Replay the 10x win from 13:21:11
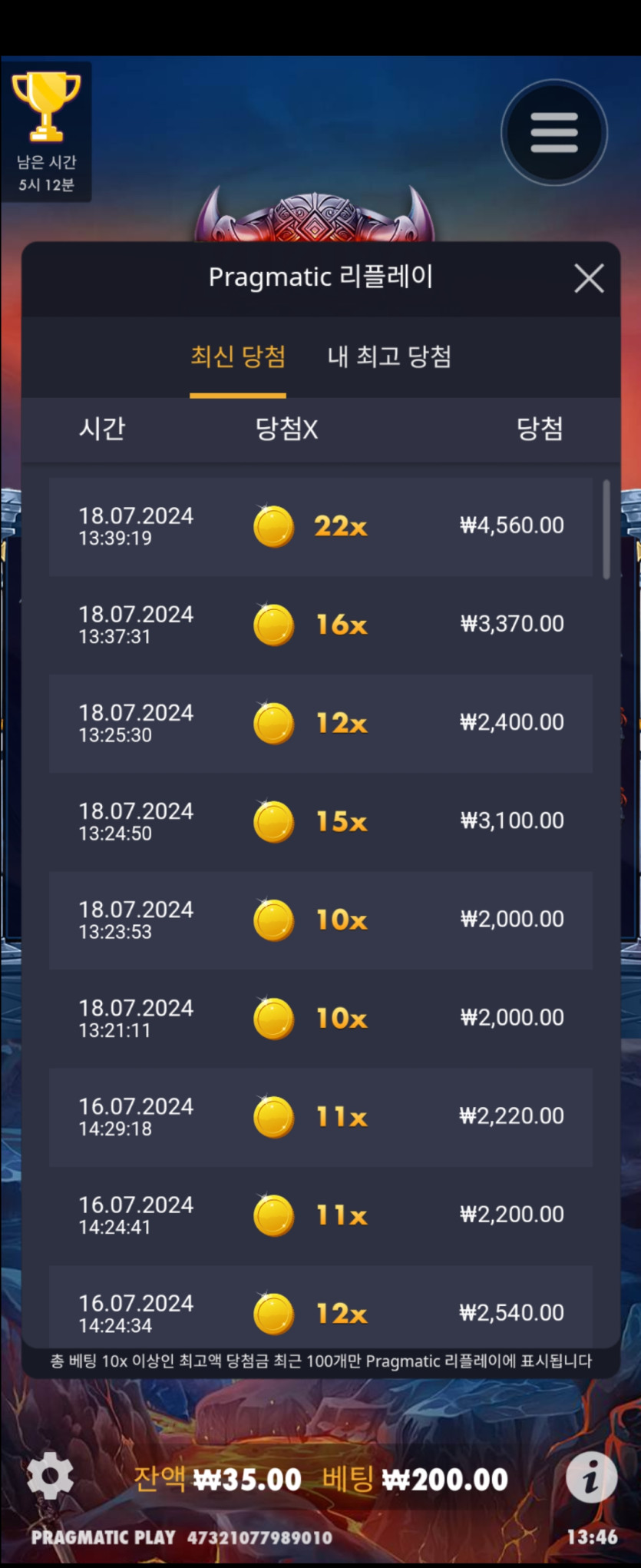 [320, 1018]
